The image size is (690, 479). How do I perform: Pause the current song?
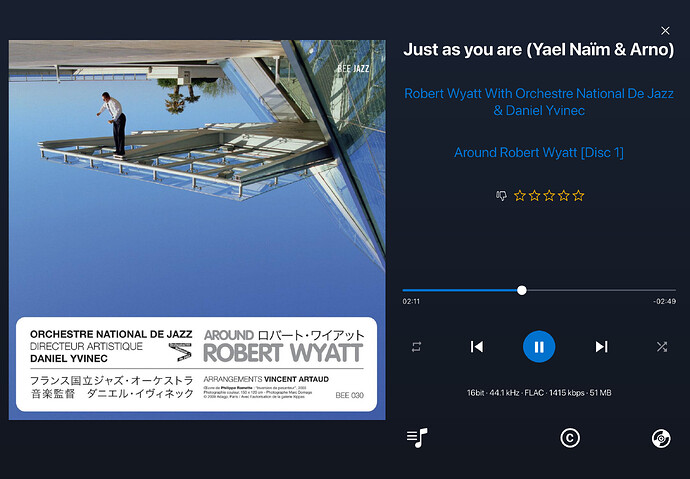[539, 346]
